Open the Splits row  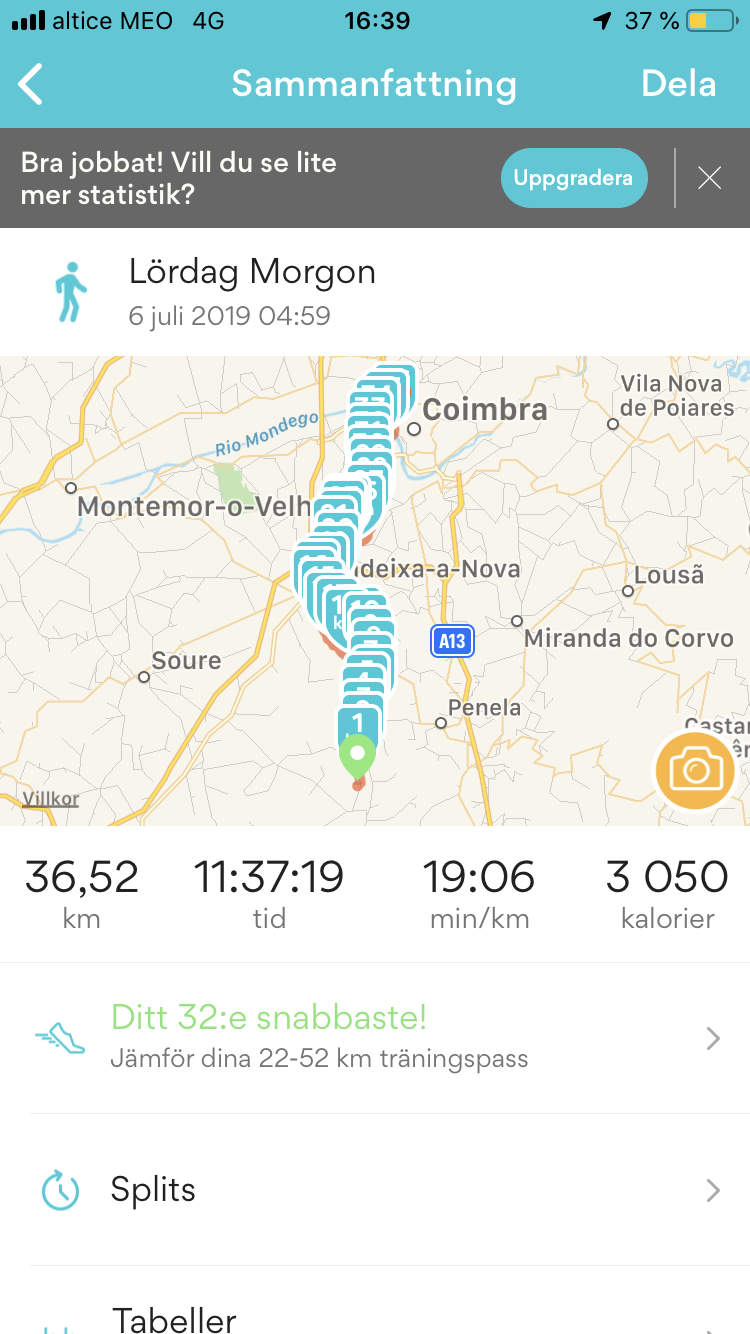[x=375, y=1190]
